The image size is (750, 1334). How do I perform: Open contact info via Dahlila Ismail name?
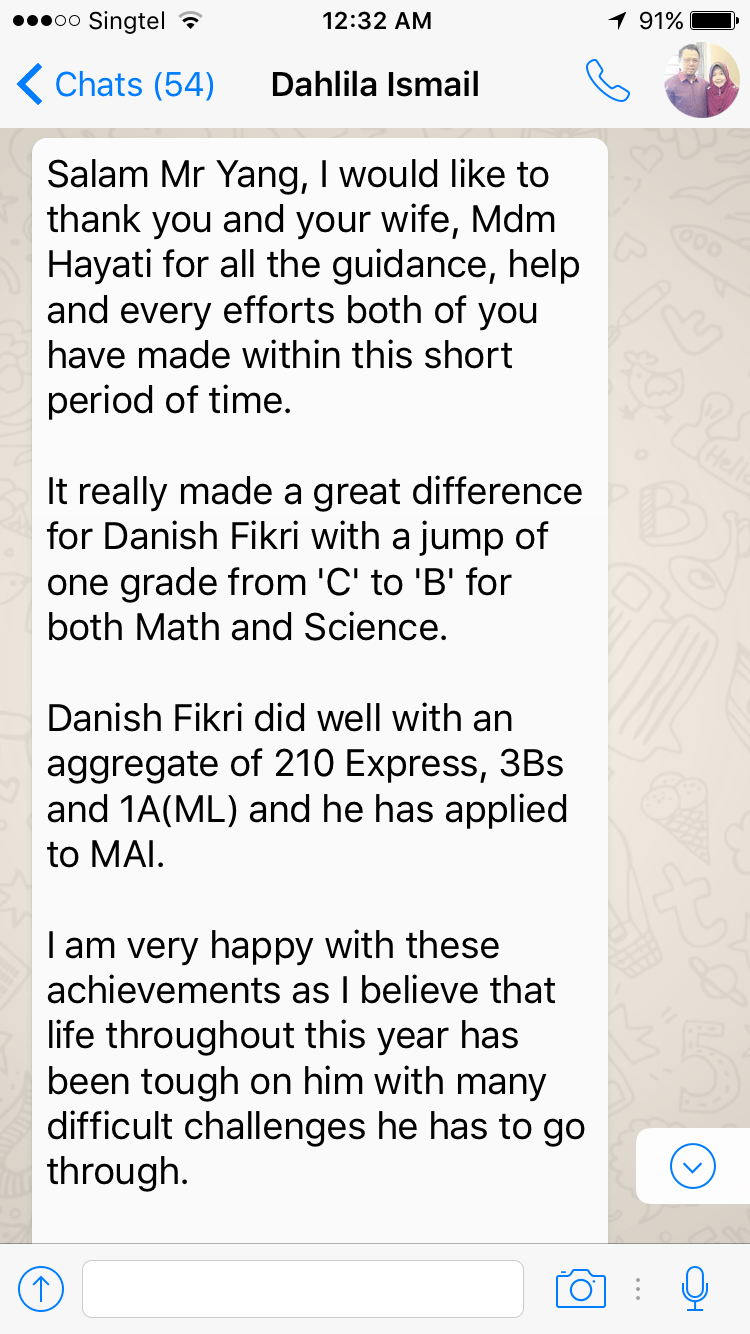(x=375, y=85)
